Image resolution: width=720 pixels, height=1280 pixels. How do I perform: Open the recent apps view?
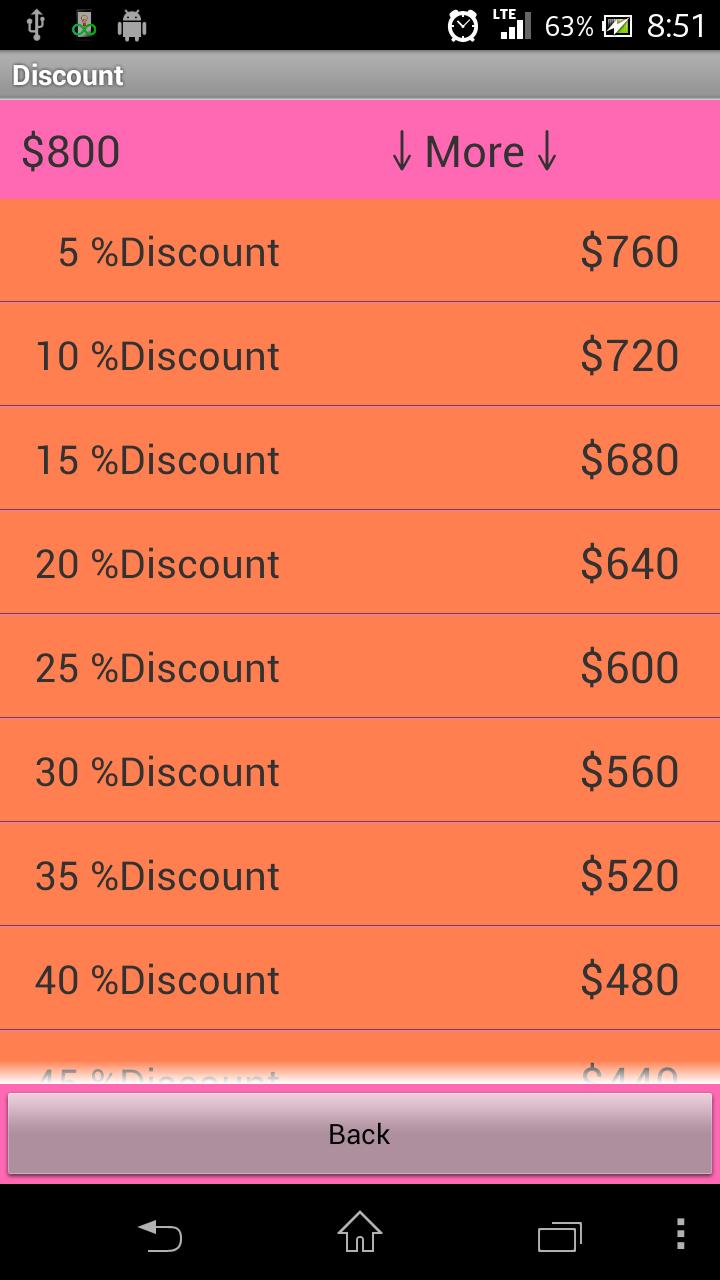[559, 1235]
